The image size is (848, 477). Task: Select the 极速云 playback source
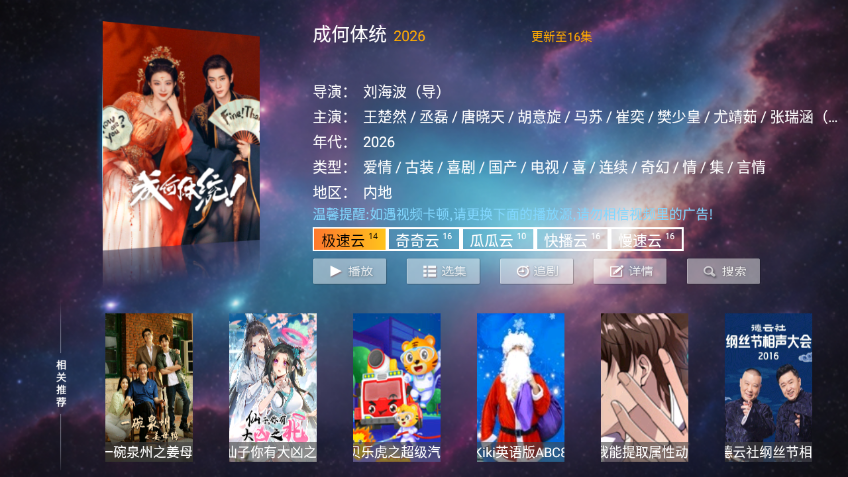pos(349,240)
